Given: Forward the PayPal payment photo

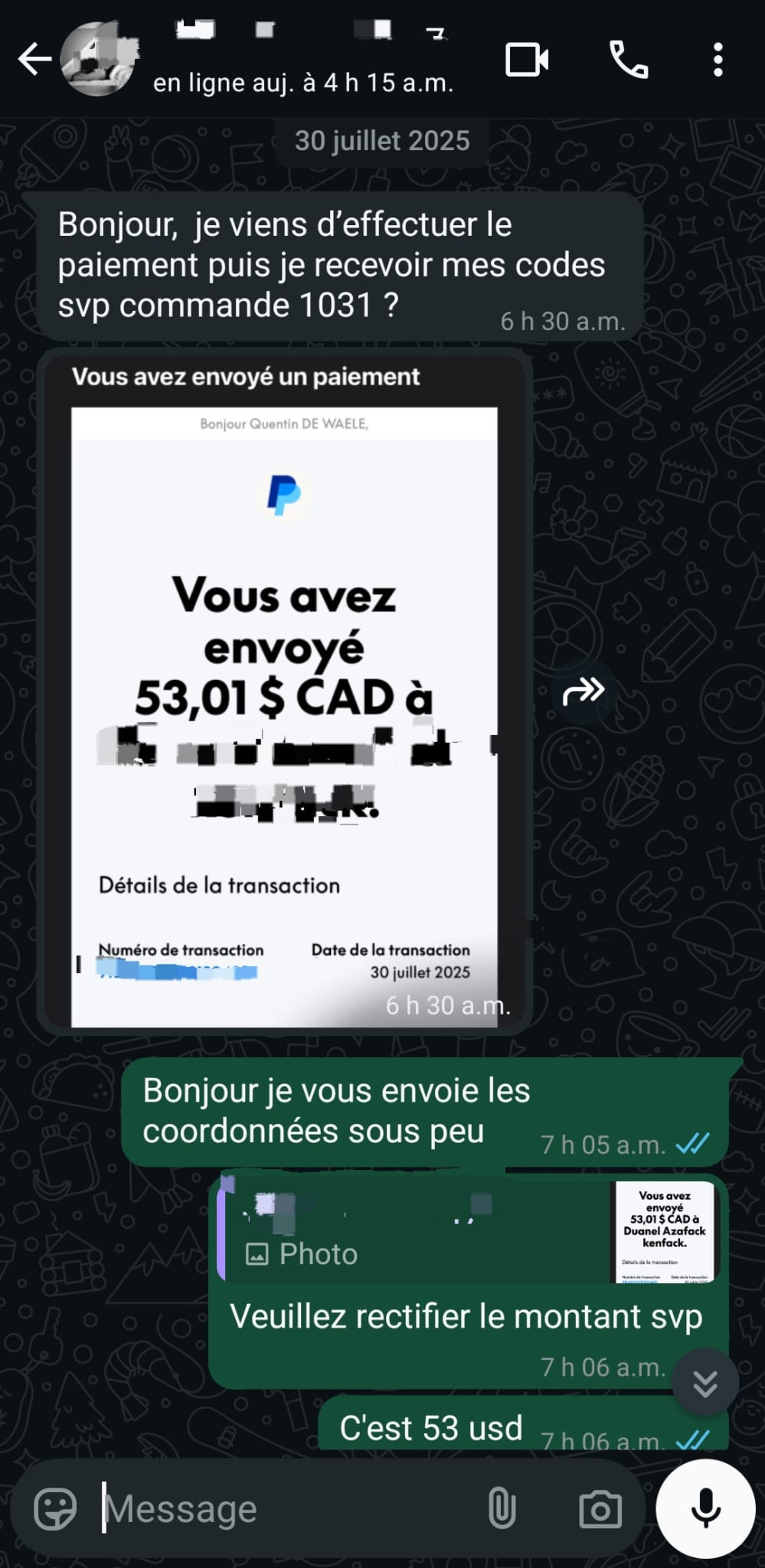Looking at the screenshot, I should tap(584, 691).
